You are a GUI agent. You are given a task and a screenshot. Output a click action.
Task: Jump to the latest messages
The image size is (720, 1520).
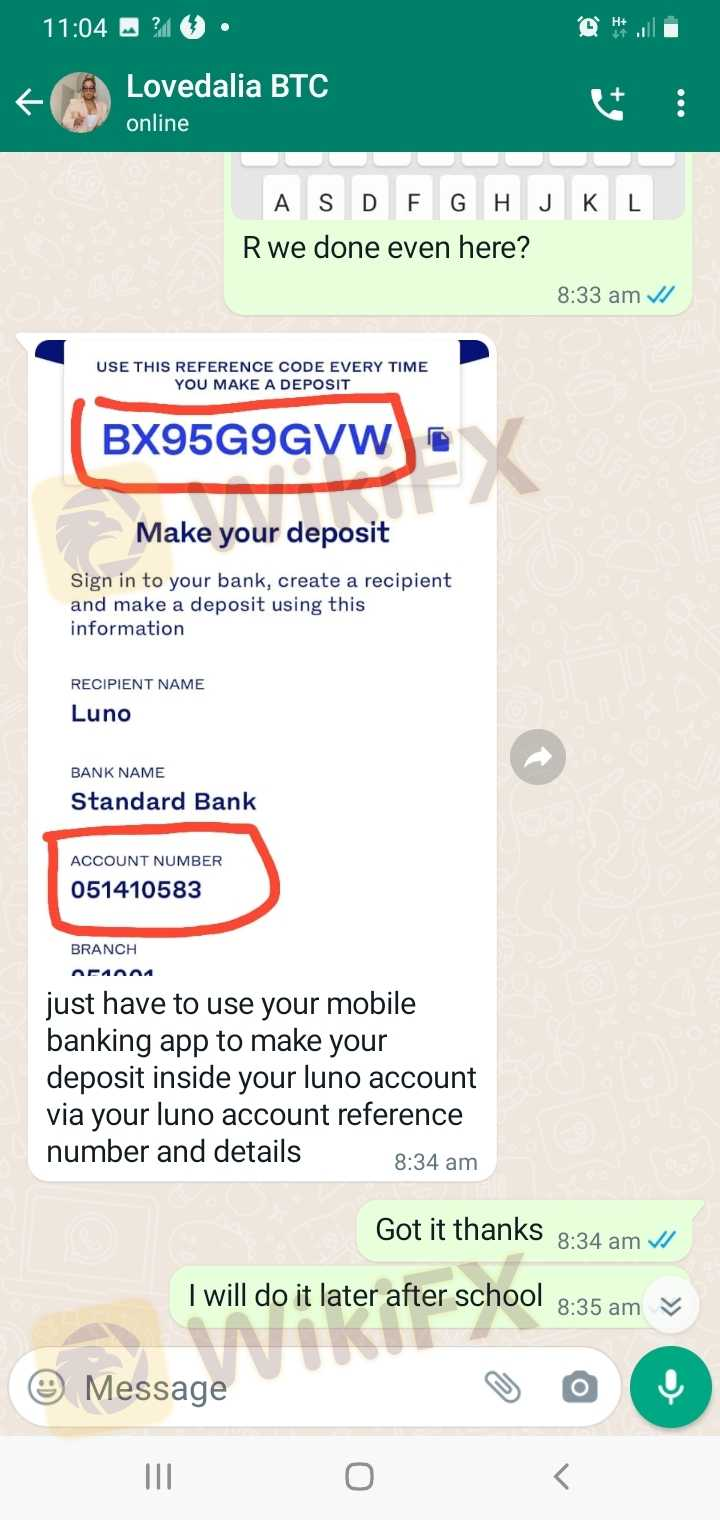670,1305
